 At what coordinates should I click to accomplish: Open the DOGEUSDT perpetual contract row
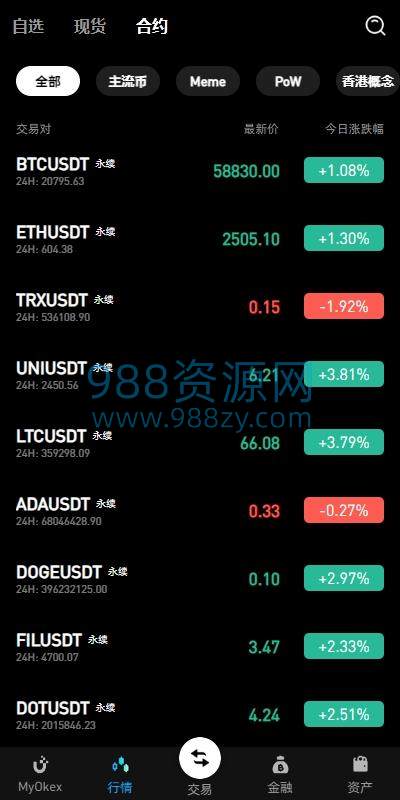point(200,579)
